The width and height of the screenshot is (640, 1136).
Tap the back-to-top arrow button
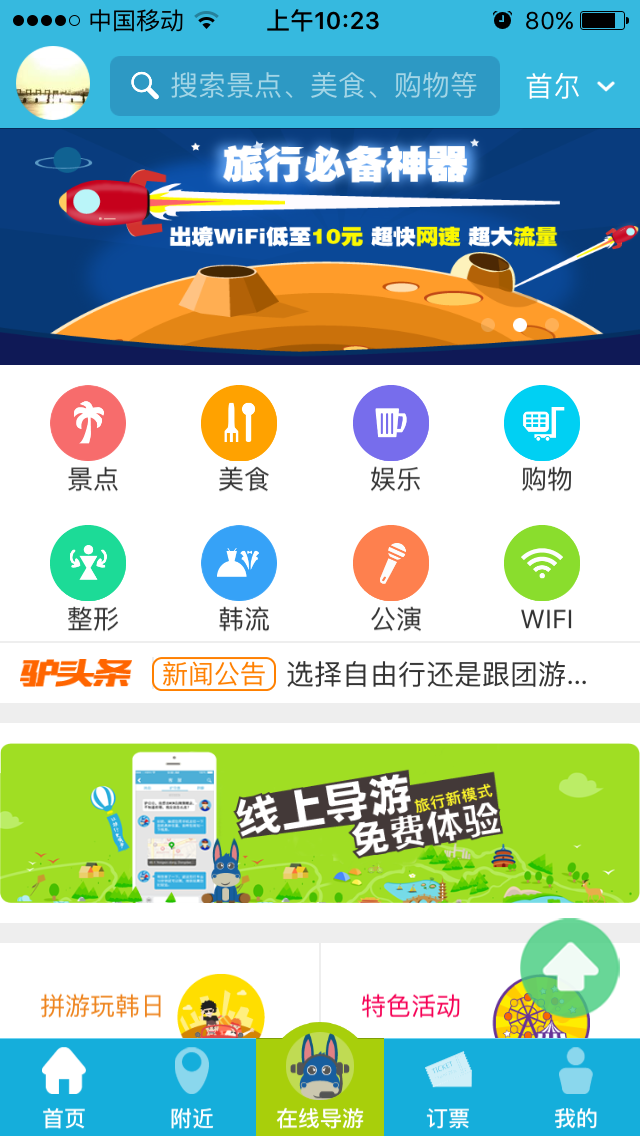coord(570,968)
